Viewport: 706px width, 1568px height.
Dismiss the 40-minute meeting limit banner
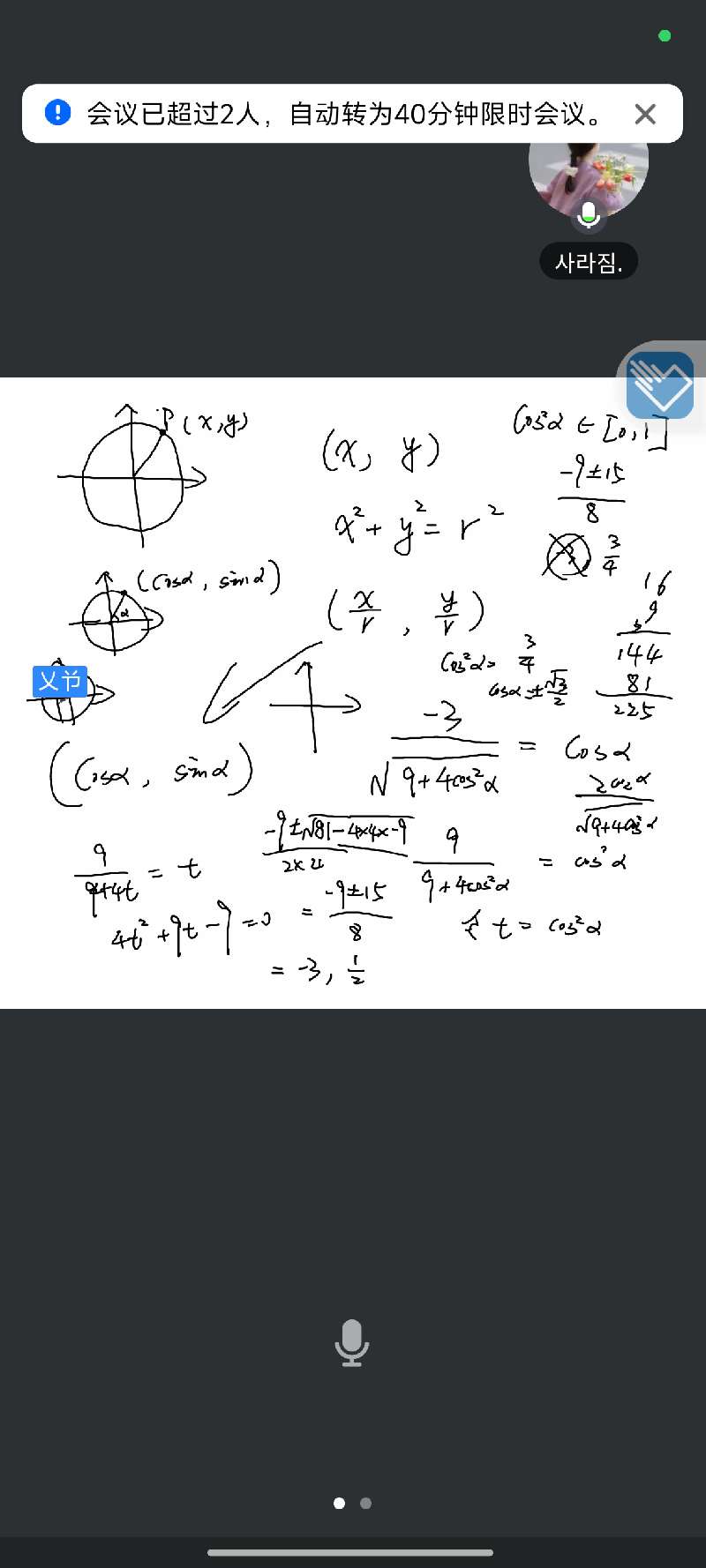645,114
